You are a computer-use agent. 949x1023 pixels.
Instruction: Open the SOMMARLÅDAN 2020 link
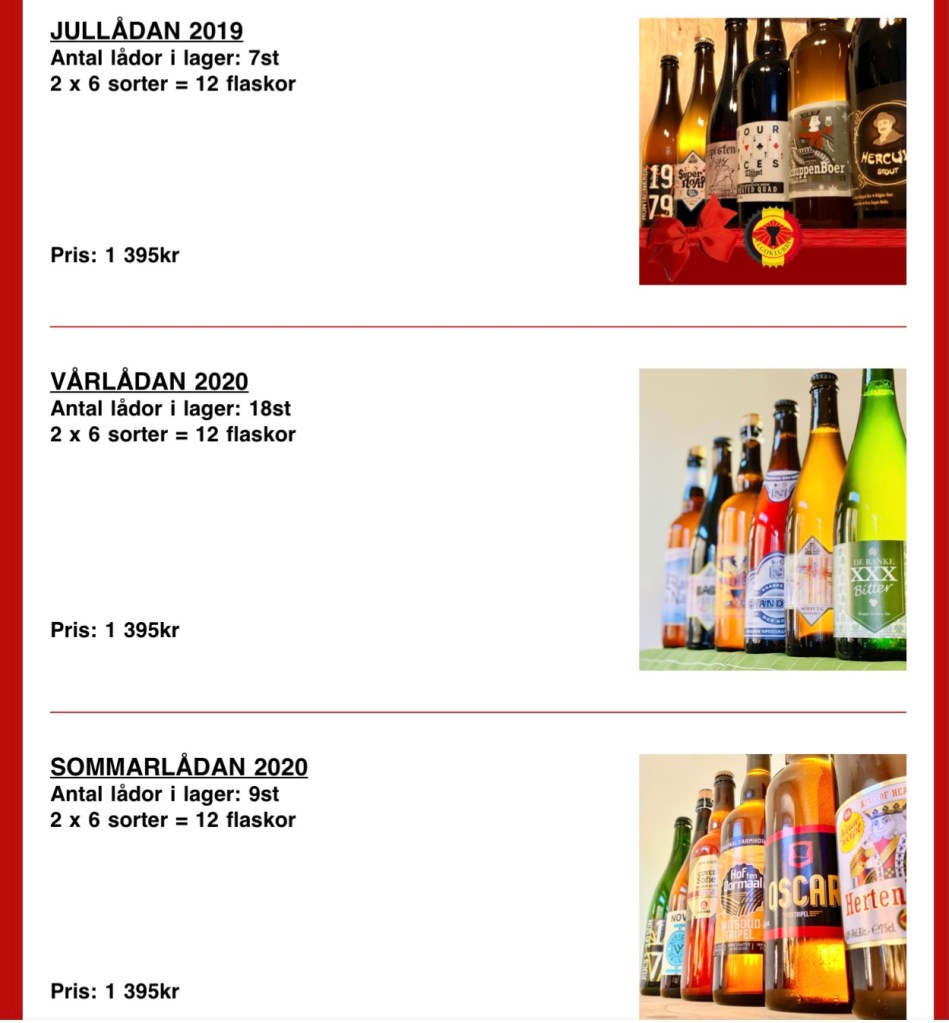click(x=179, y=767)
